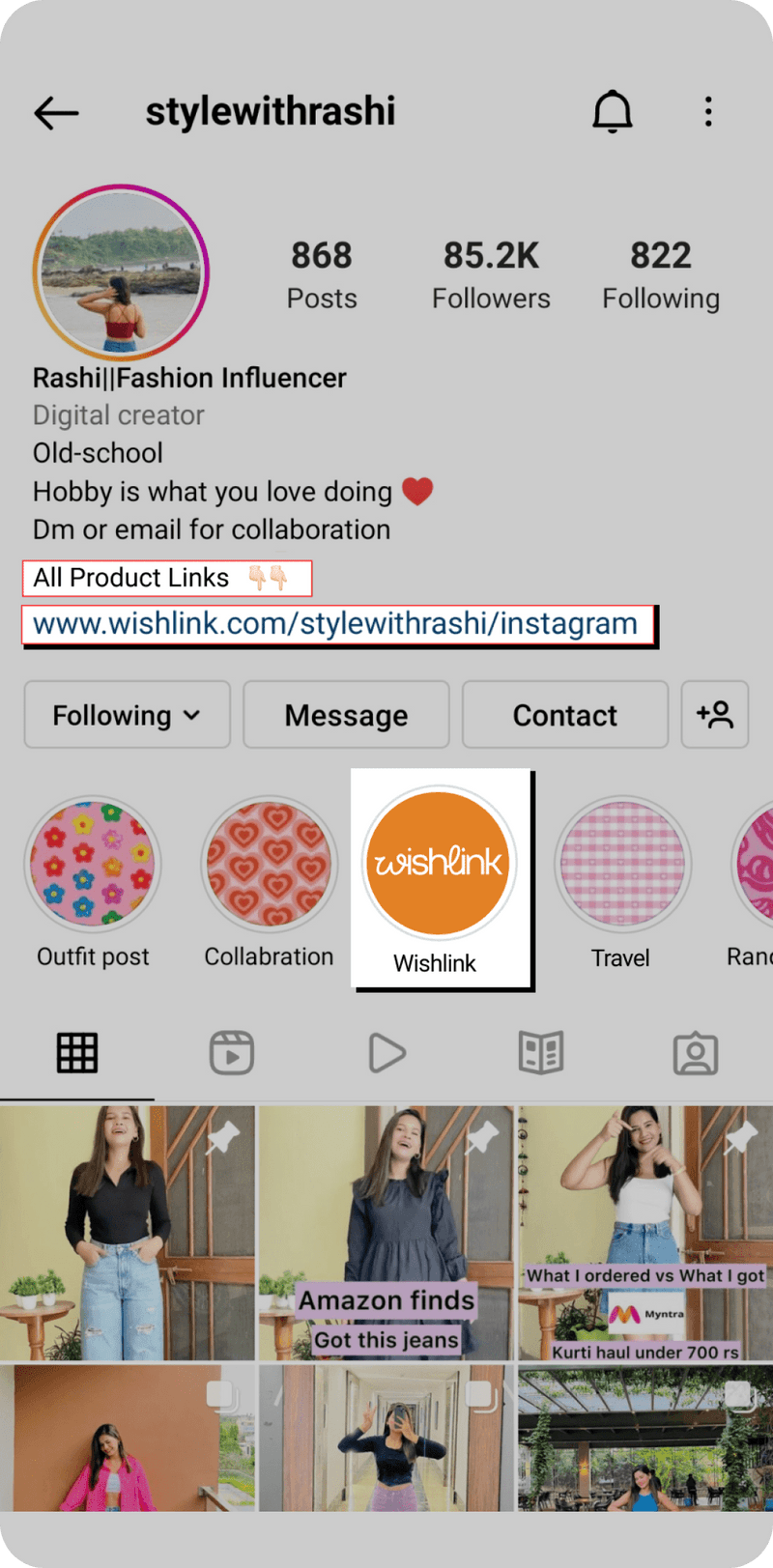Check the Followers count
The height and width of the screenshot is (1568, 773).
(491, 272)
